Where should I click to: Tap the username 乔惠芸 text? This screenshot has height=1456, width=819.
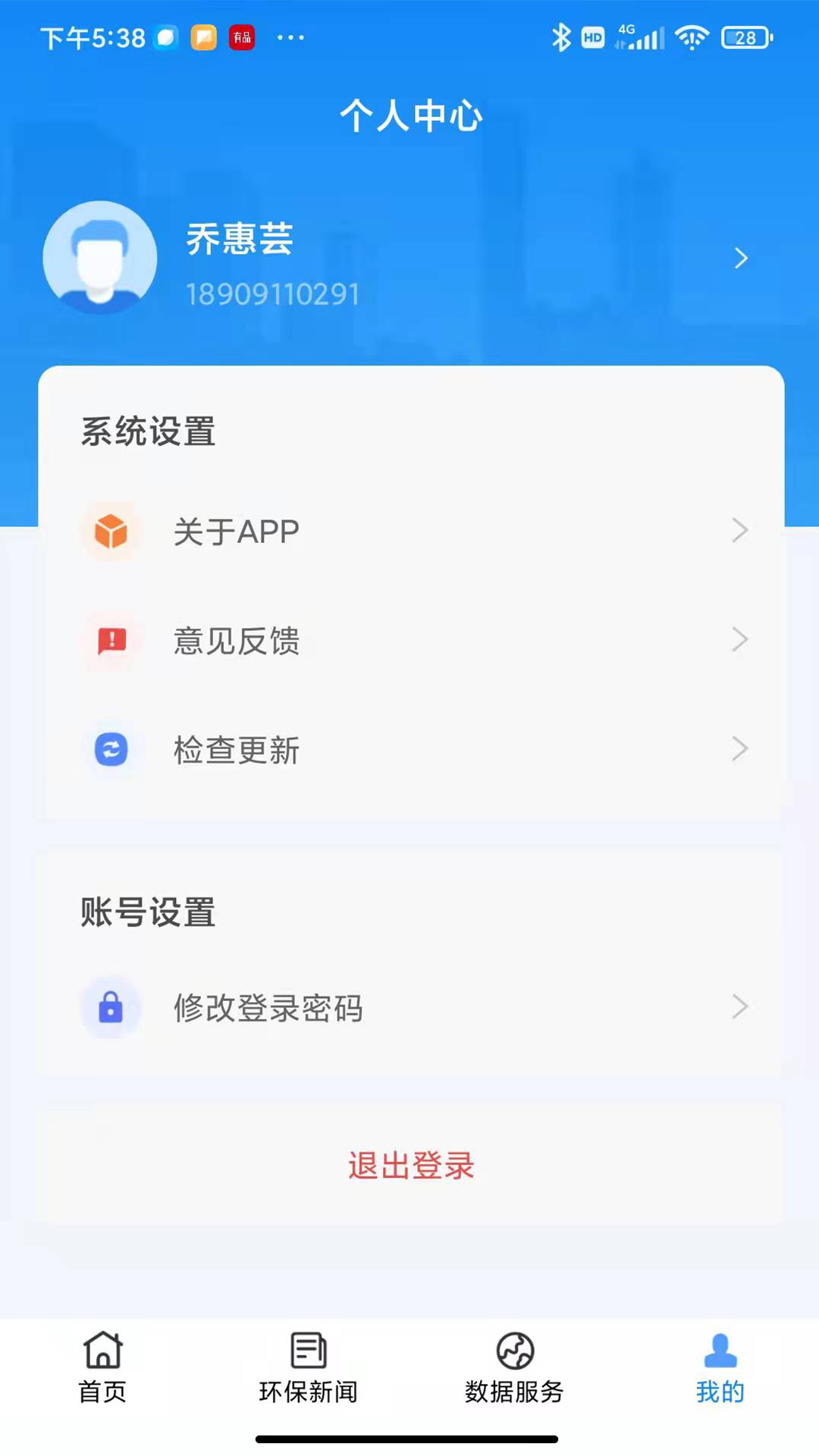240,243
